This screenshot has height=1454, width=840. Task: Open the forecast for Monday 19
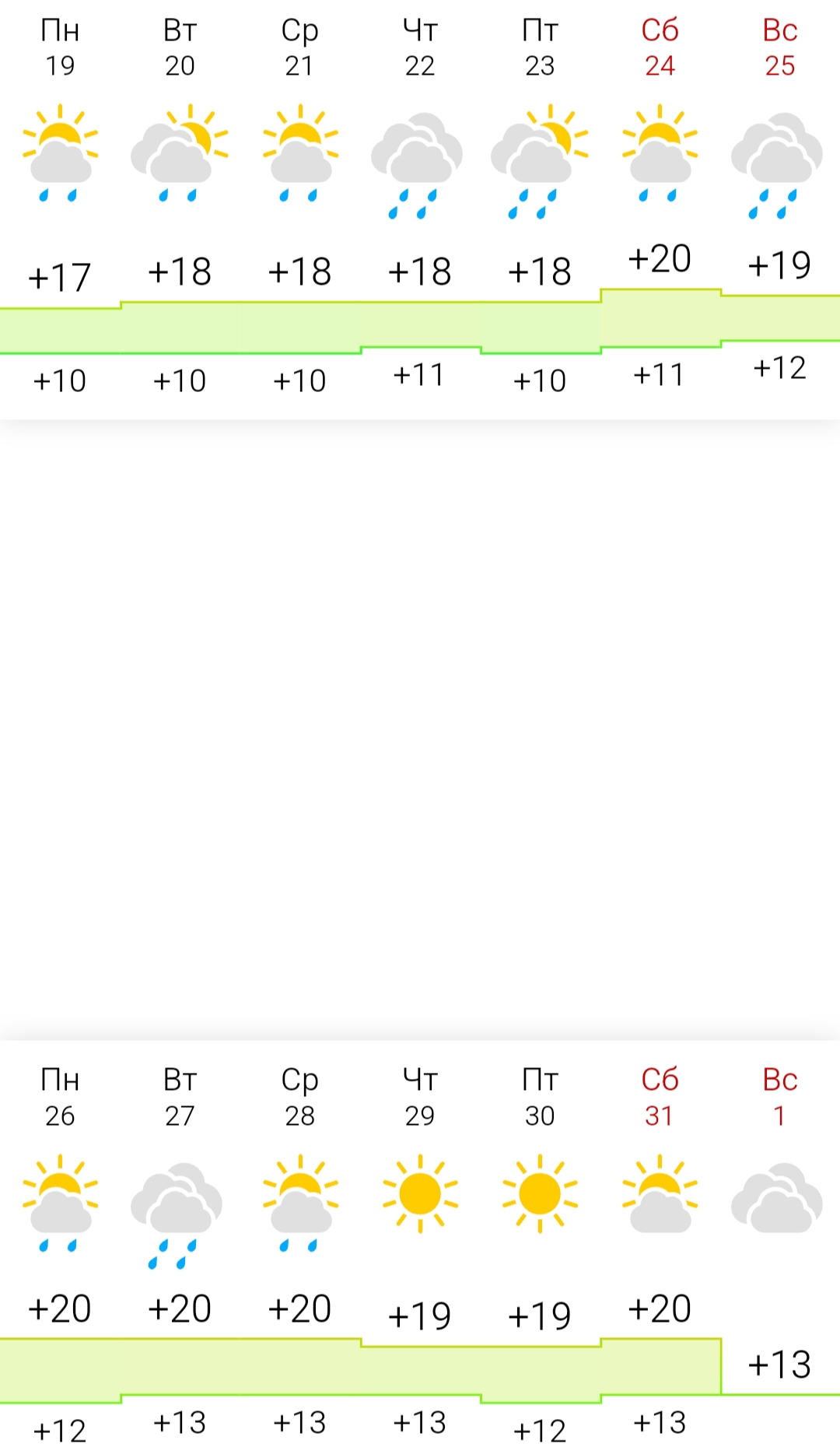(x=60, y=210)
